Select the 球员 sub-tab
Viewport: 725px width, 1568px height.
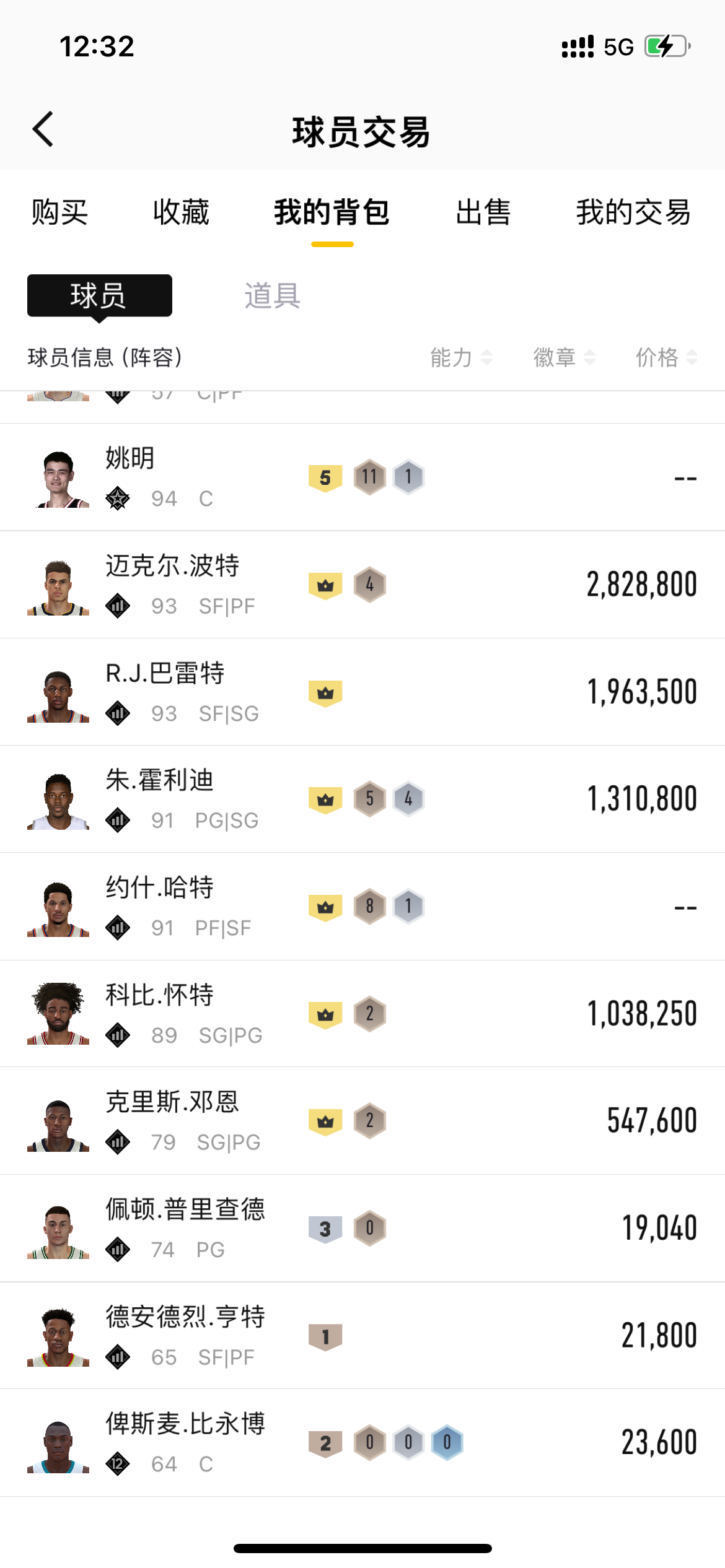click(x=99, y=295)
